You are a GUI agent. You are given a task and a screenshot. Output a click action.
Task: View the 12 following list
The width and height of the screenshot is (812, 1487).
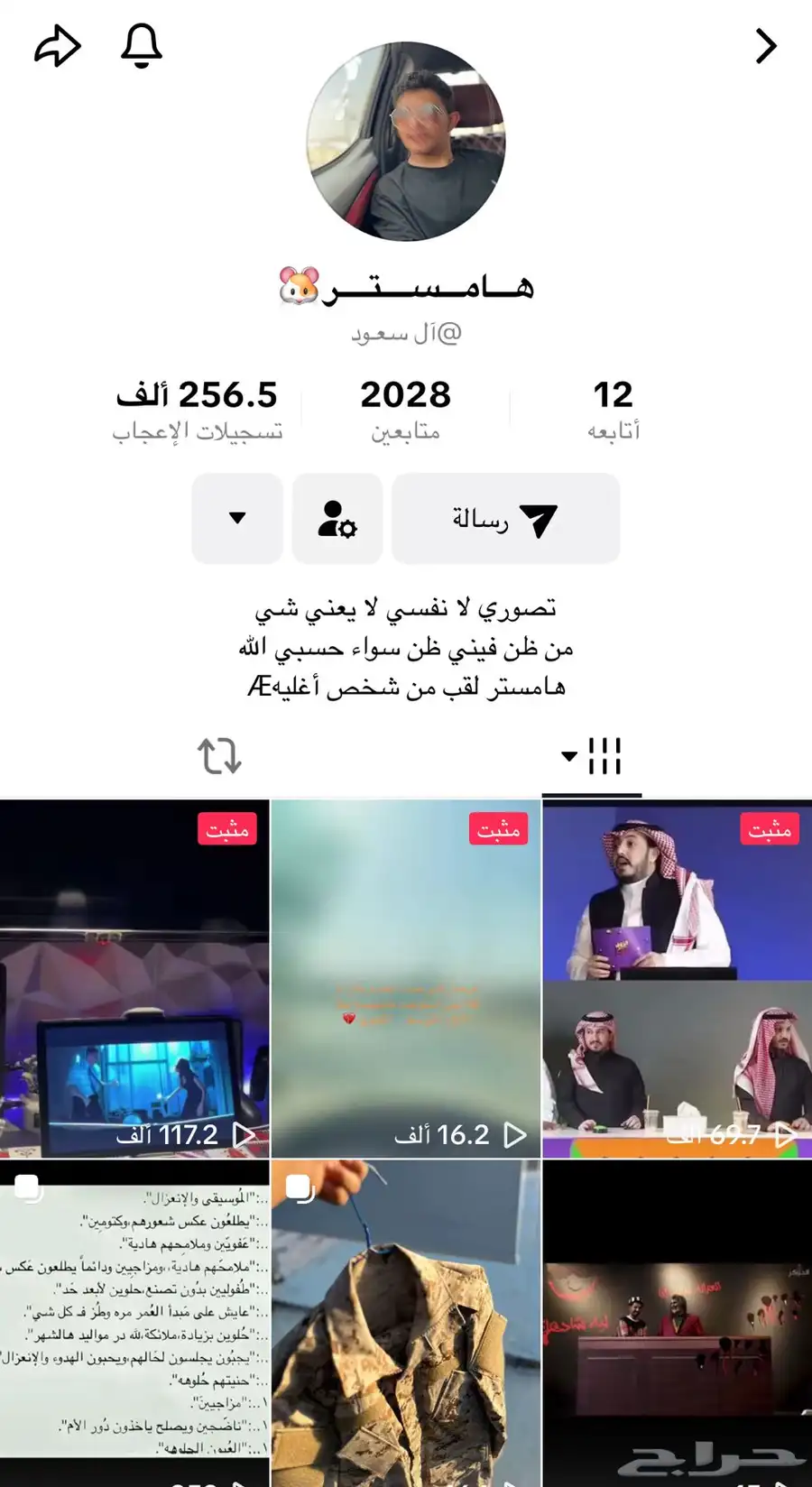click(x=614, y=409)
